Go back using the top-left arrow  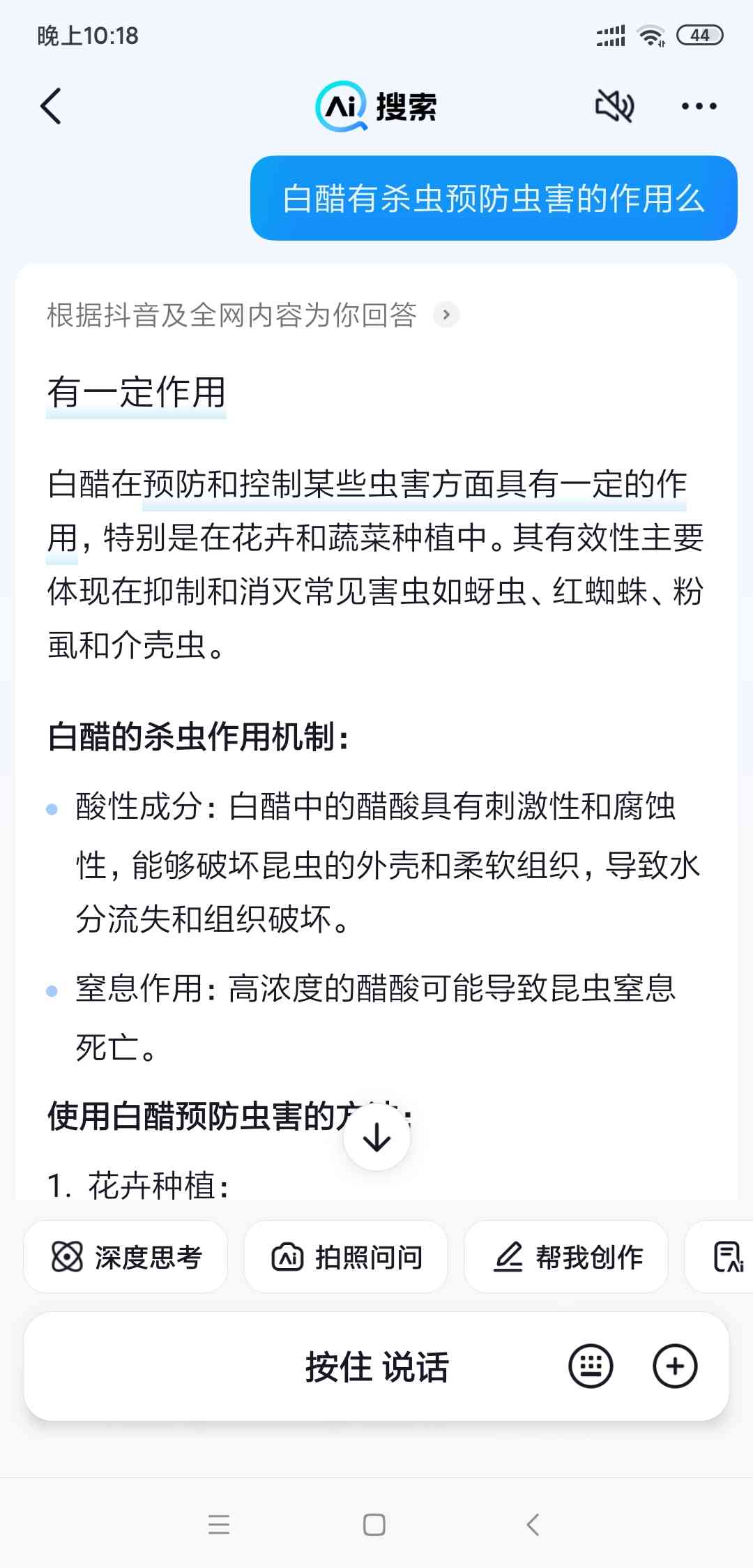(x=51, y=106)
